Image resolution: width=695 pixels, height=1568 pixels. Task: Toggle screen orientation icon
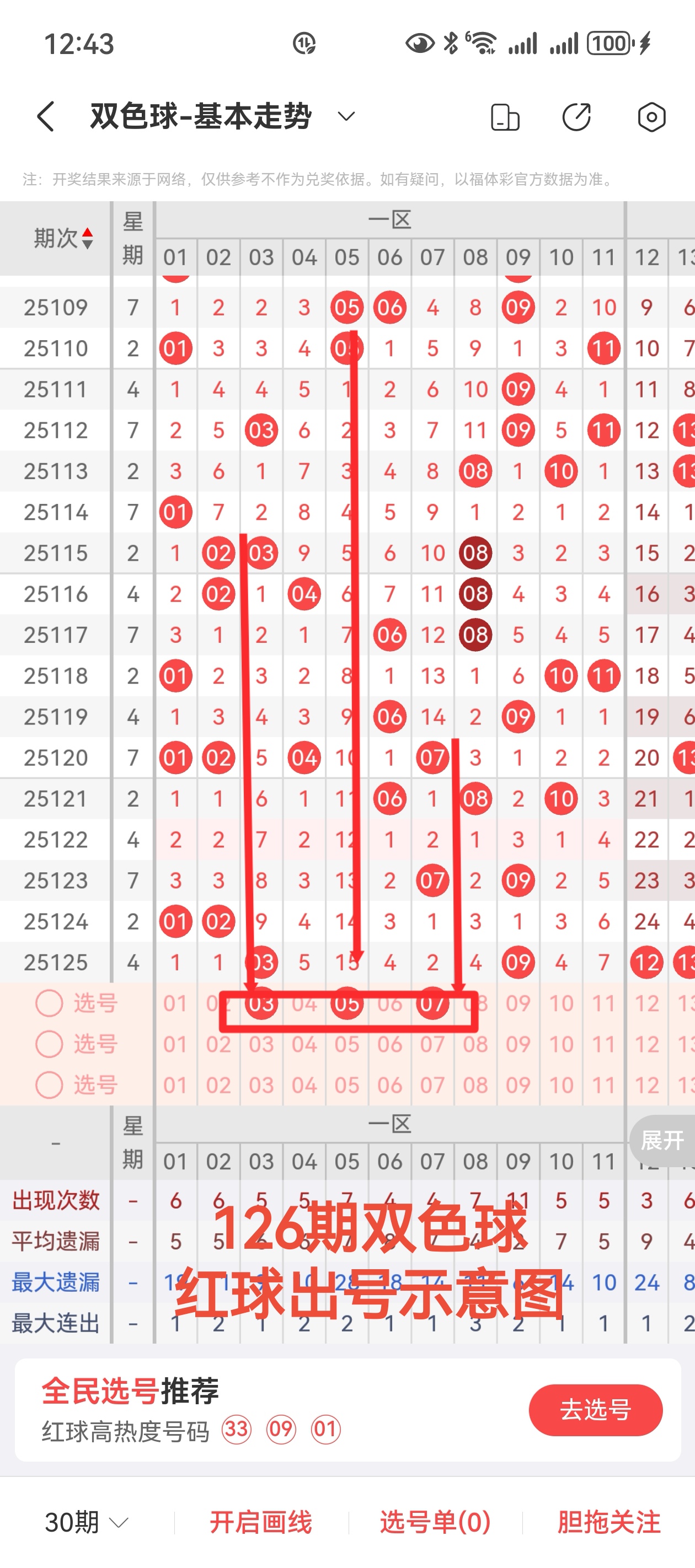coord(504,117)
